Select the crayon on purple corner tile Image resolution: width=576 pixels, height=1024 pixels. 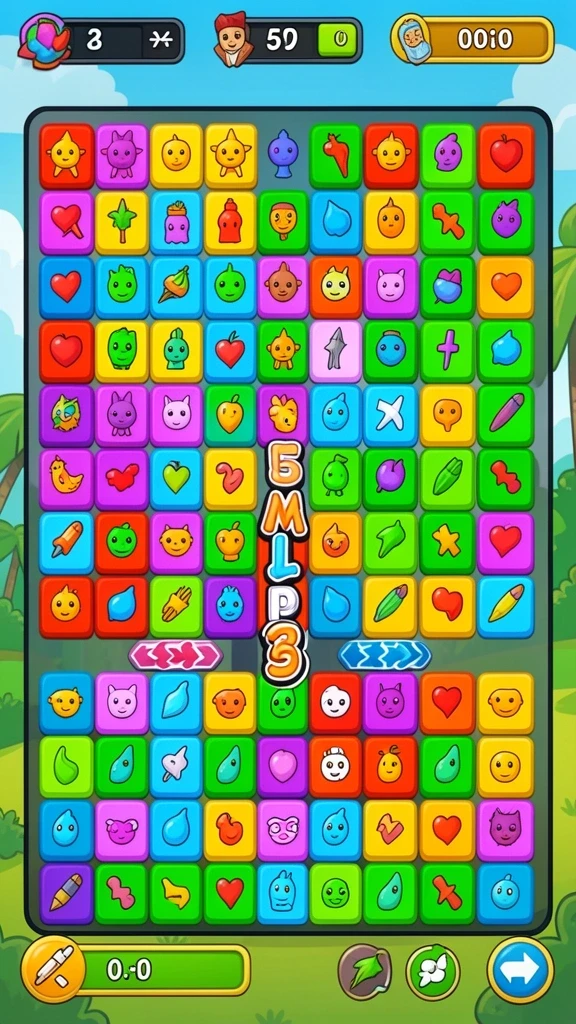[67, 893]
